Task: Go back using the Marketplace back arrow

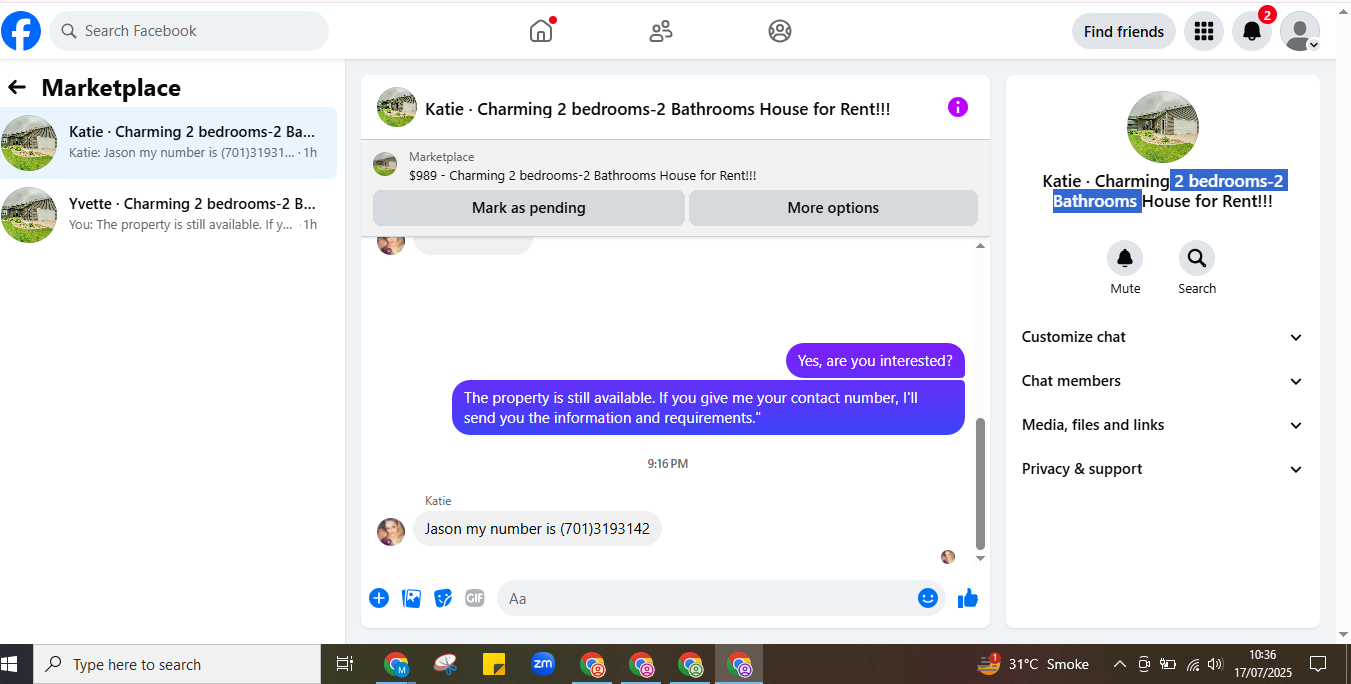Action: [17, 88]
